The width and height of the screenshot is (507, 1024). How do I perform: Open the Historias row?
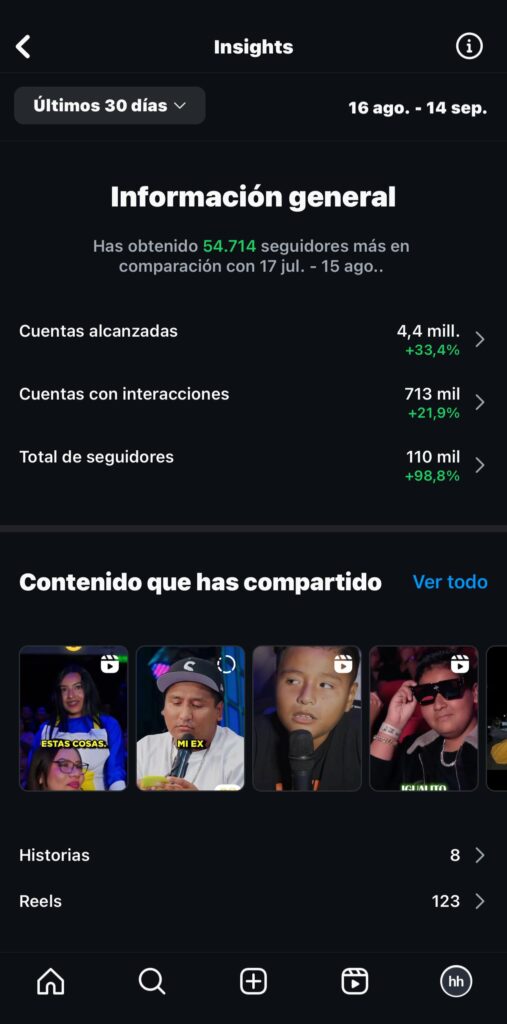point(254,856)
